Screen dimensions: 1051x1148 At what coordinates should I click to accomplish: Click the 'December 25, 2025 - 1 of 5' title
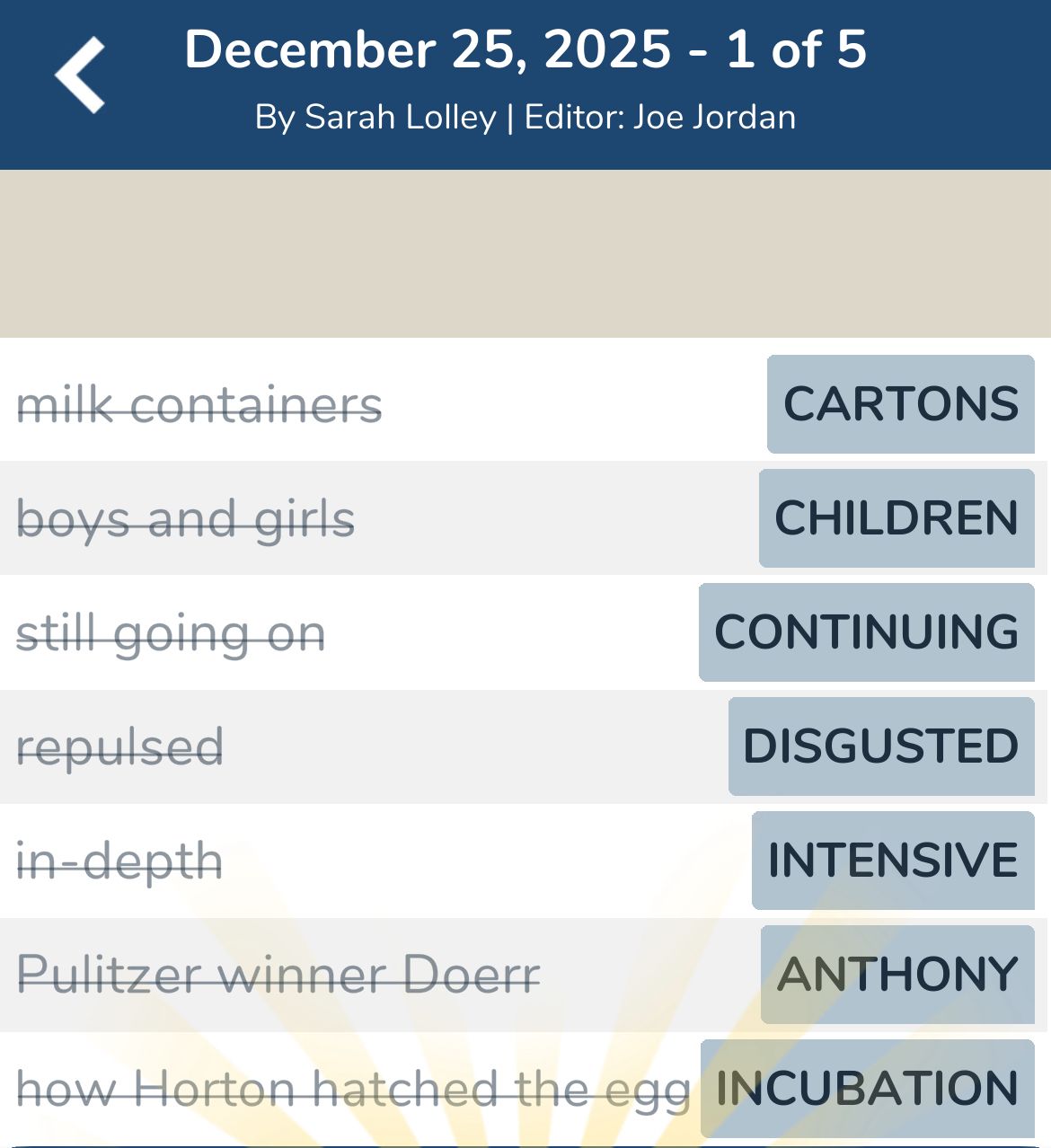525,50
